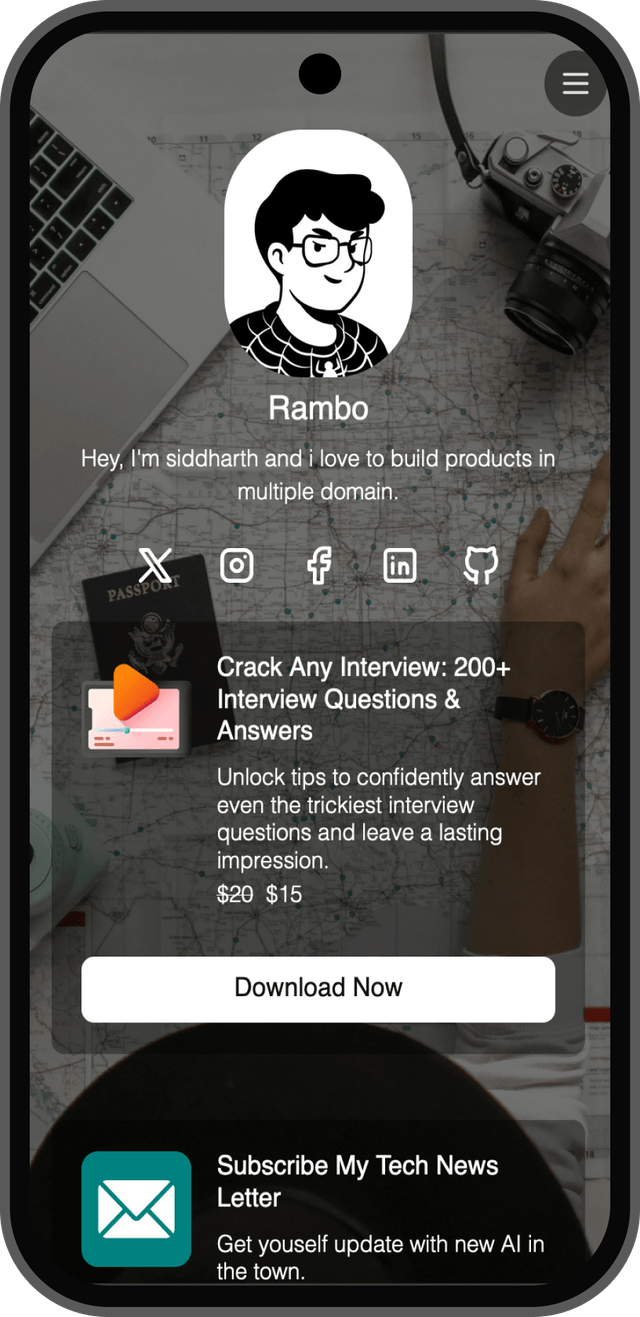Open the hamburger menu
The image size is (640, 1317).
575,83
